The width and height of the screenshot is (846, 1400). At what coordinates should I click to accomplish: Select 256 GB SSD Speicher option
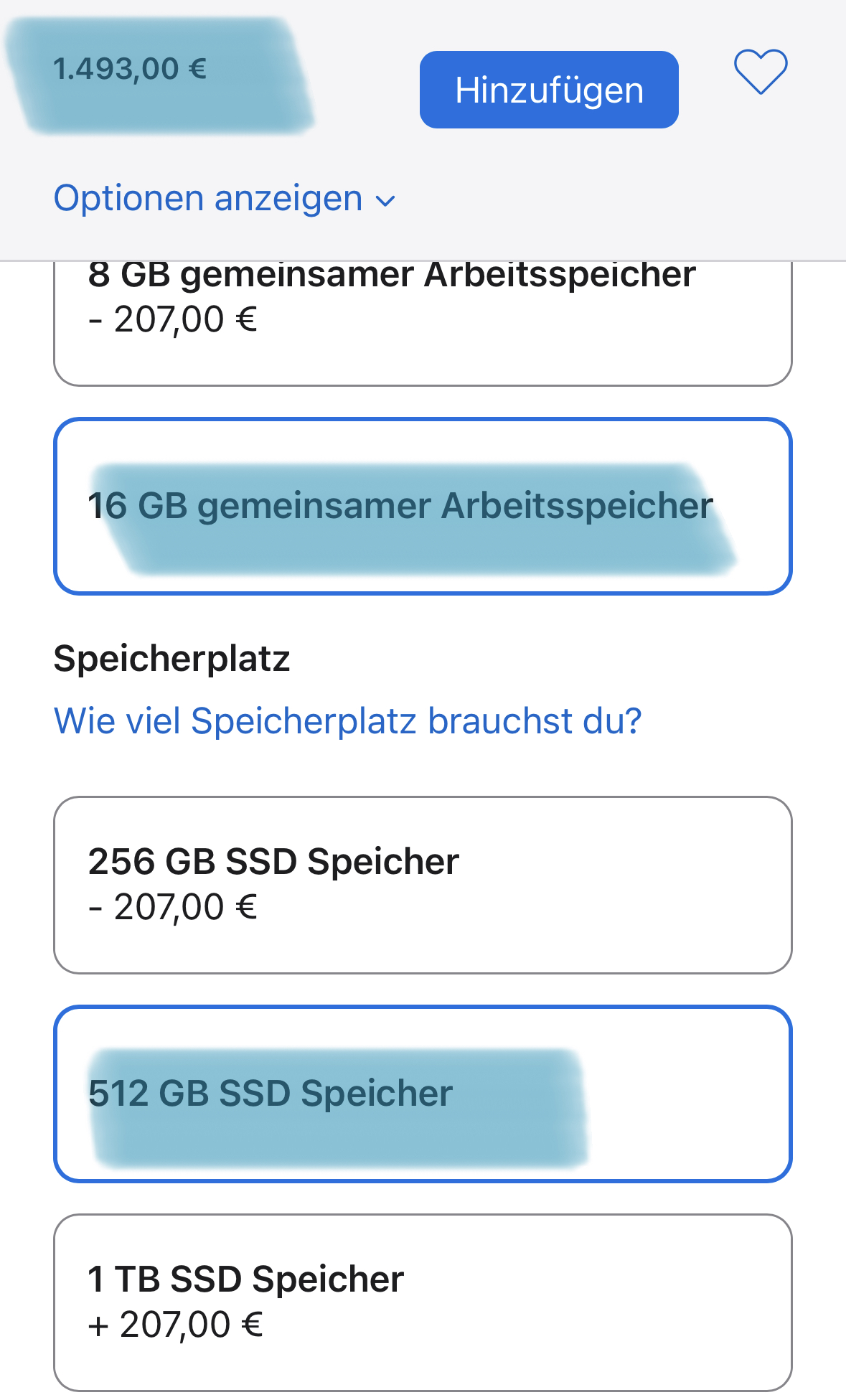click(422, 884)
